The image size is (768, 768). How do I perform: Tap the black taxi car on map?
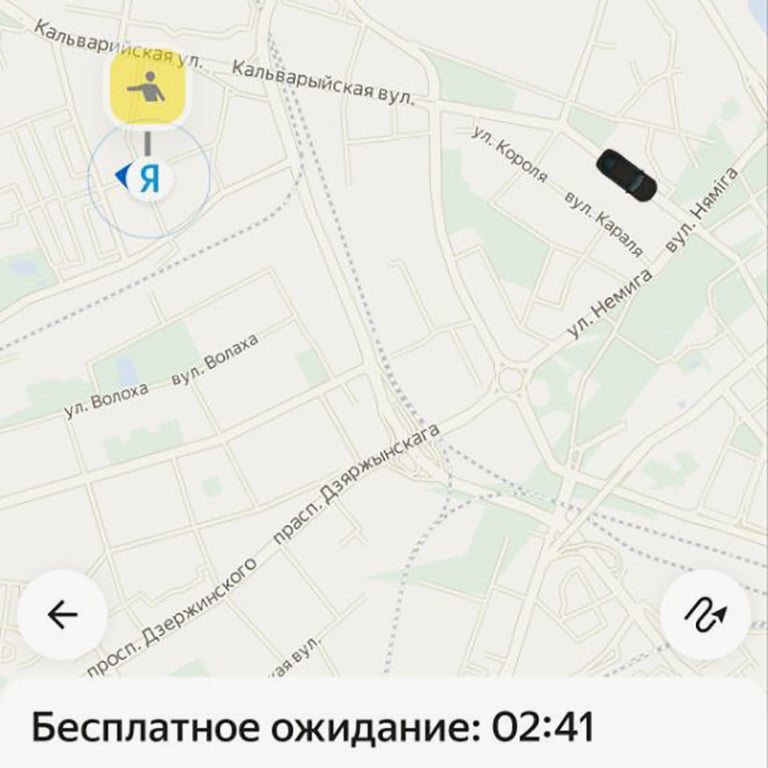(626, 174)
